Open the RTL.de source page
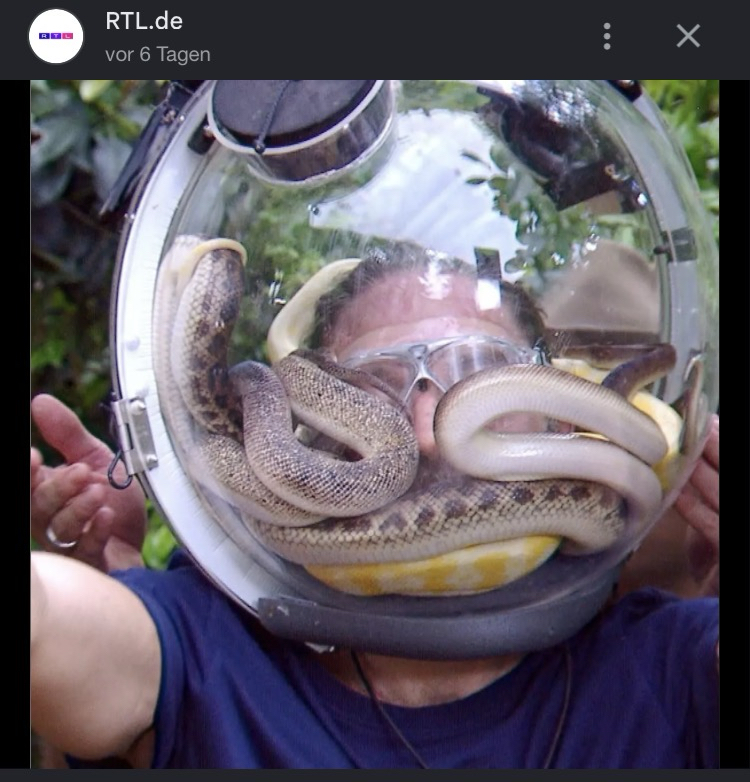The height and width of the screenshot is (782, 750). [x=144, y=22]
